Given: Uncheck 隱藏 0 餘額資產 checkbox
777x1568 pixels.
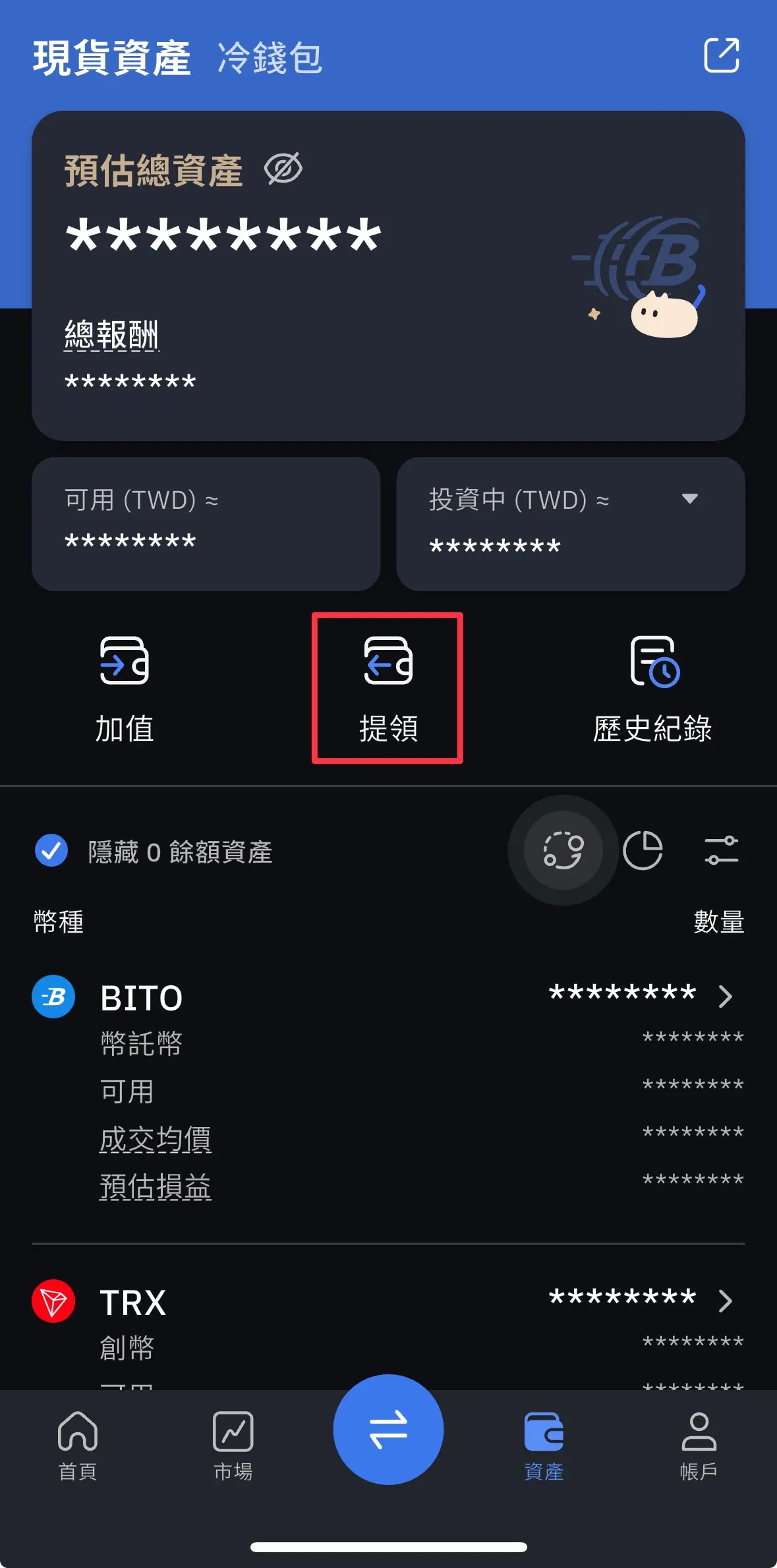Looking at the screenshot, I should (x=51, y=851).
